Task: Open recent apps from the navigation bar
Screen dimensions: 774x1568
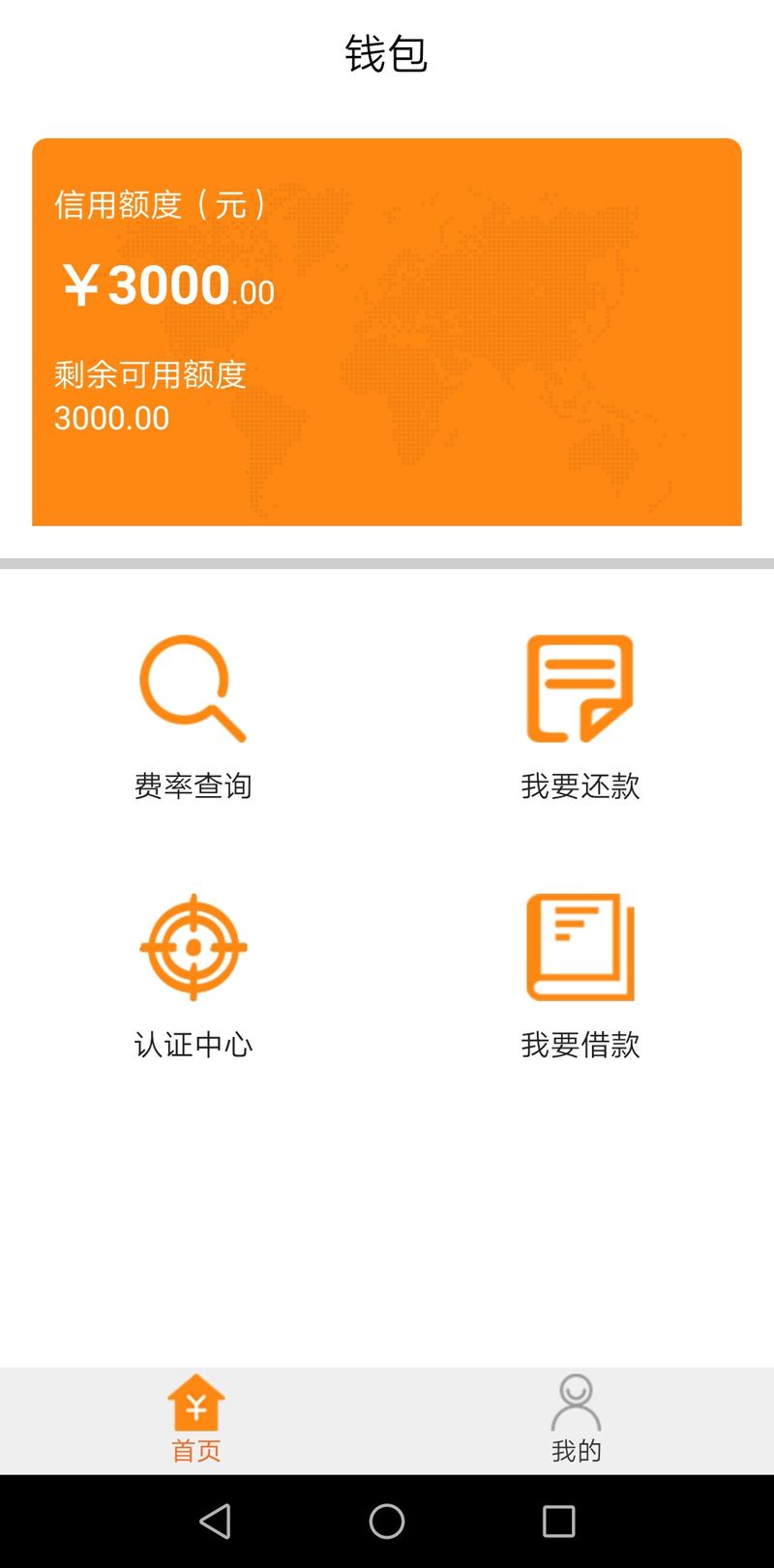Action: click(x=558, y=1522)
